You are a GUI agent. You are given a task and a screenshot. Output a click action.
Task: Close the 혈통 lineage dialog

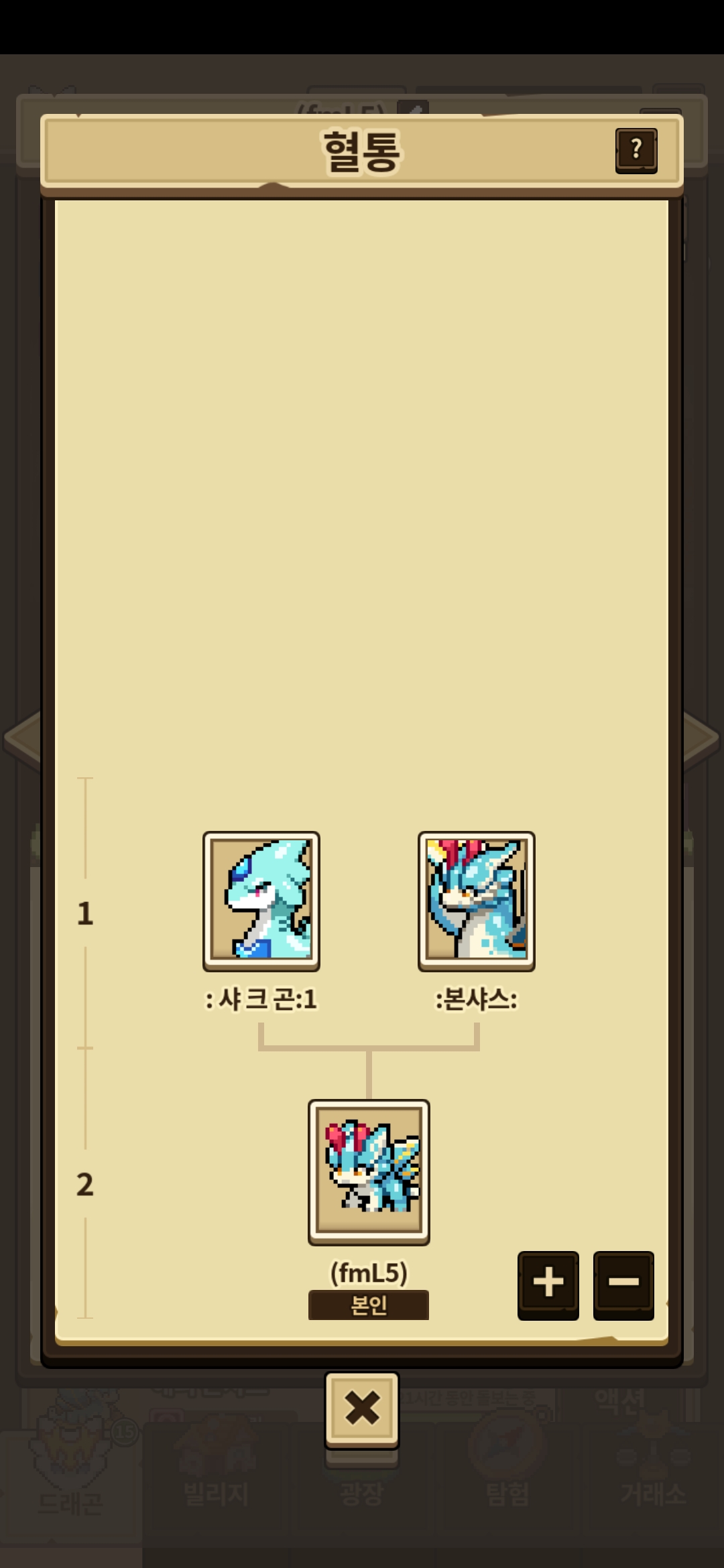pos(362,1409)
